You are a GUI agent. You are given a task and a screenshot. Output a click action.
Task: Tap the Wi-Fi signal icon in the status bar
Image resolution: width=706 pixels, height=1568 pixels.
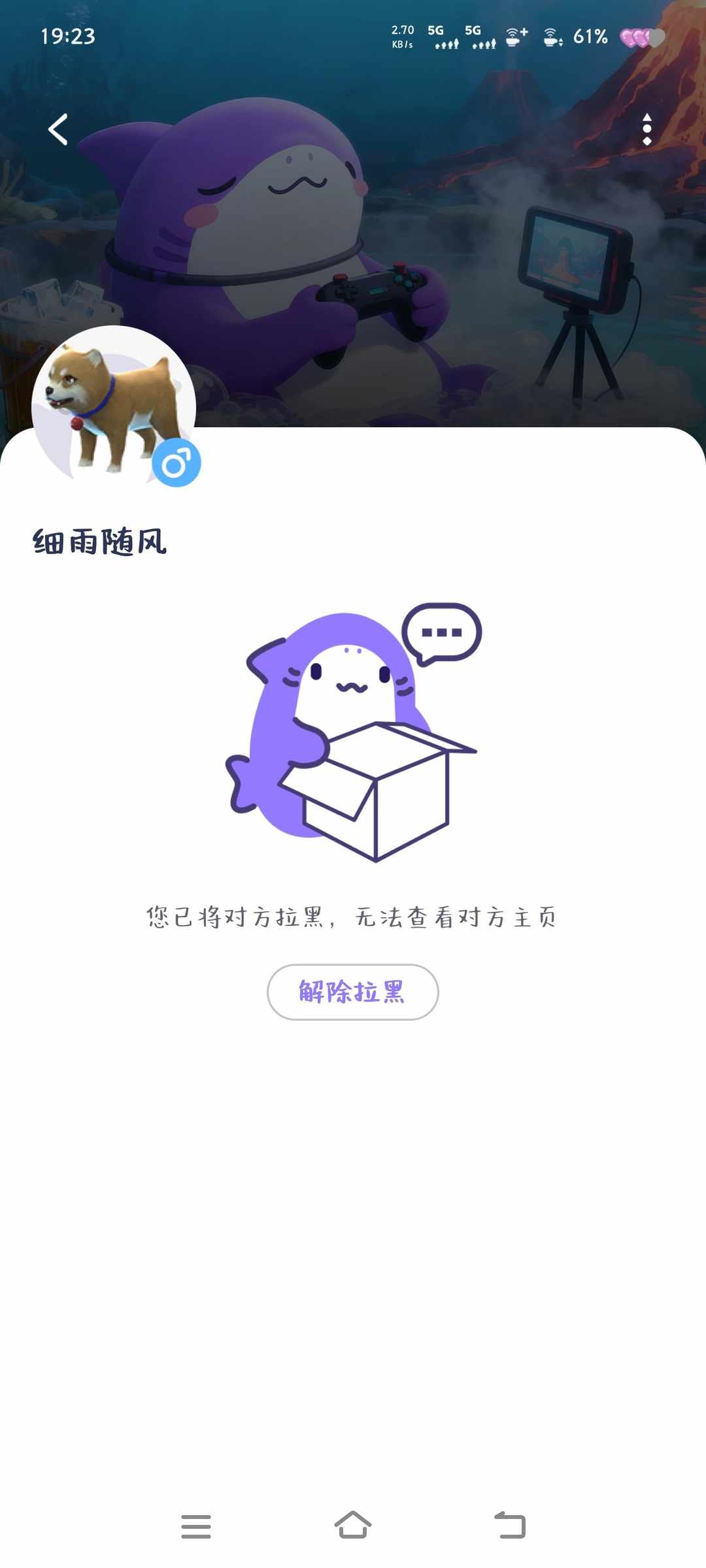click(514, 37)
